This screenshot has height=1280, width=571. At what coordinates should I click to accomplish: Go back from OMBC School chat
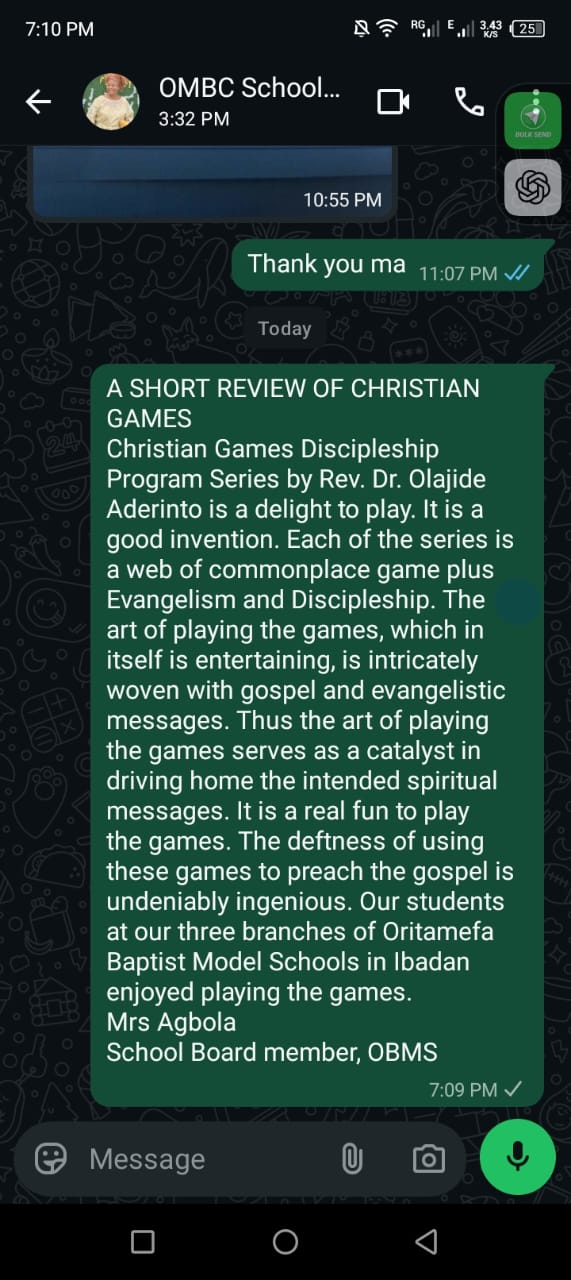[38, 101]
